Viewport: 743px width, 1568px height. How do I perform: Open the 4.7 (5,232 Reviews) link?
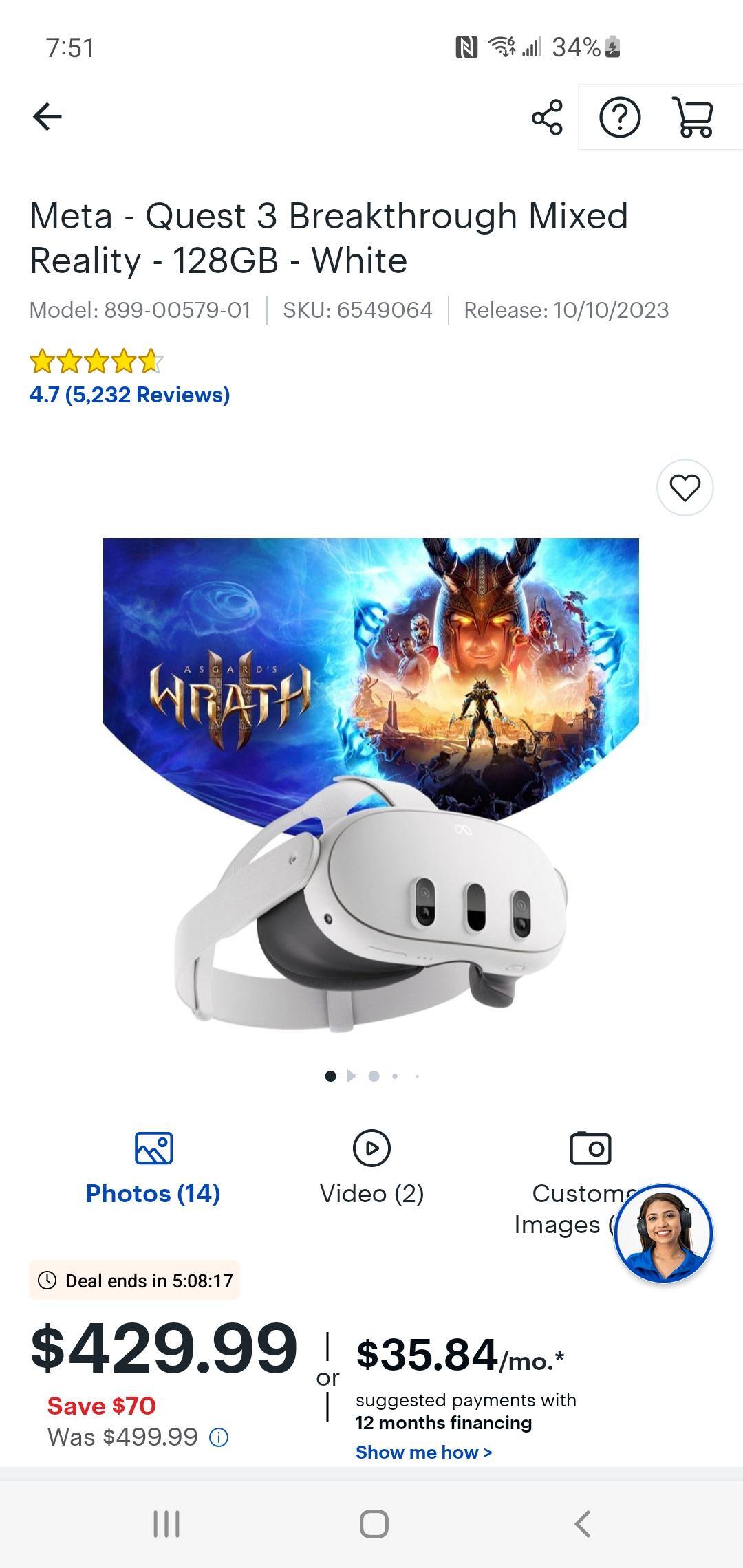pyautogui.click(x=129, y=395)
